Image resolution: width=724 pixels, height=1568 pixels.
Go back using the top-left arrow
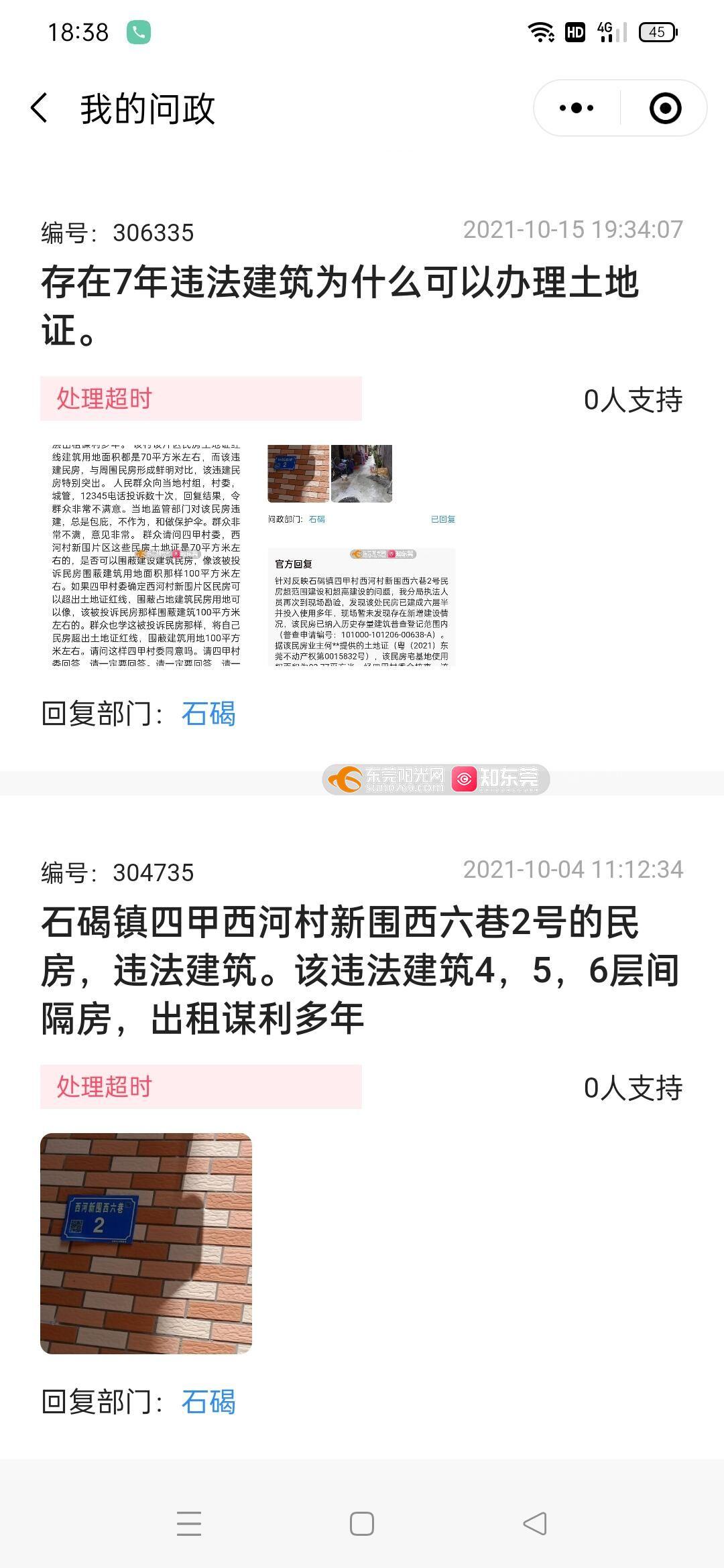(x=40, y=108)
